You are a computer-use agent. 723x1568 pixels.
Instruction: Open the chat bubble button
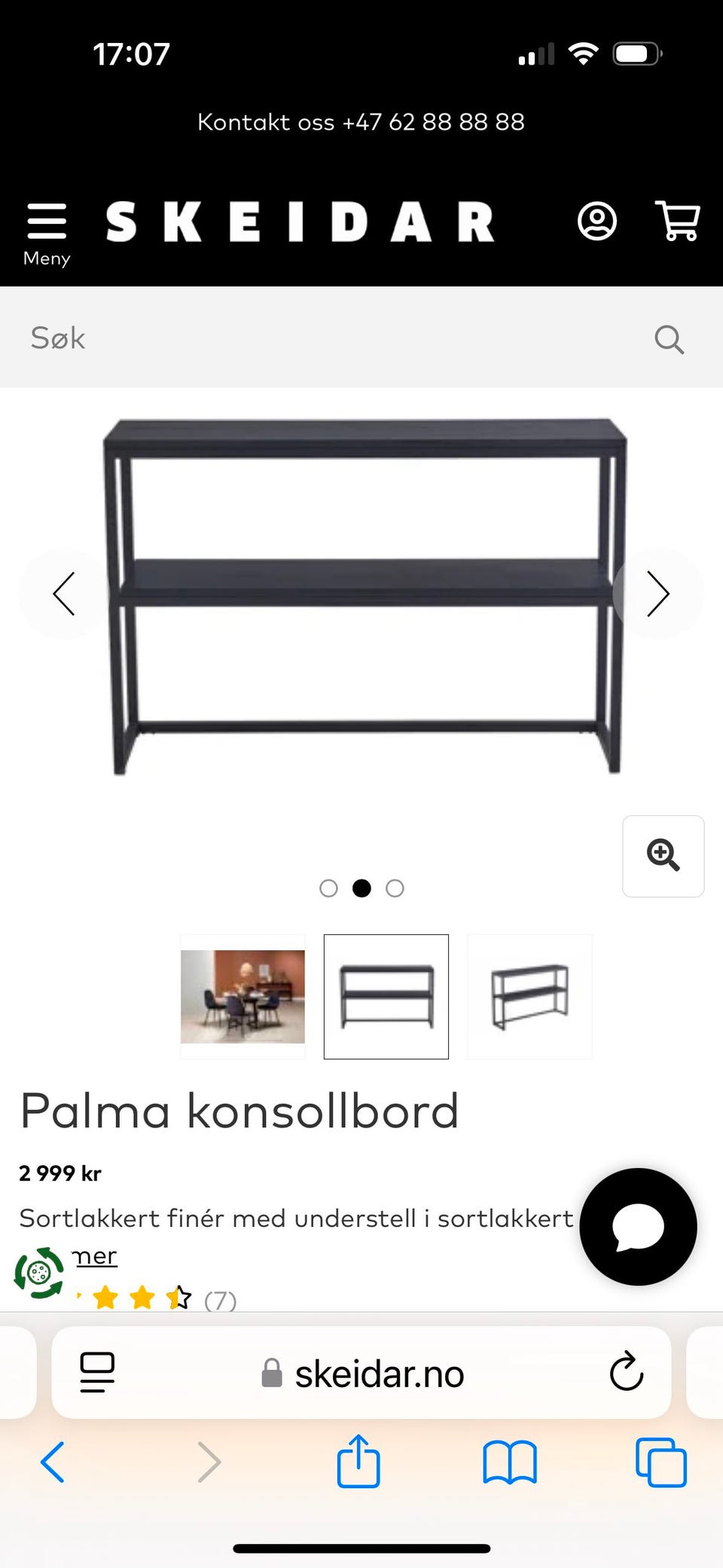pyautogui.click(x=639, y=1227)
